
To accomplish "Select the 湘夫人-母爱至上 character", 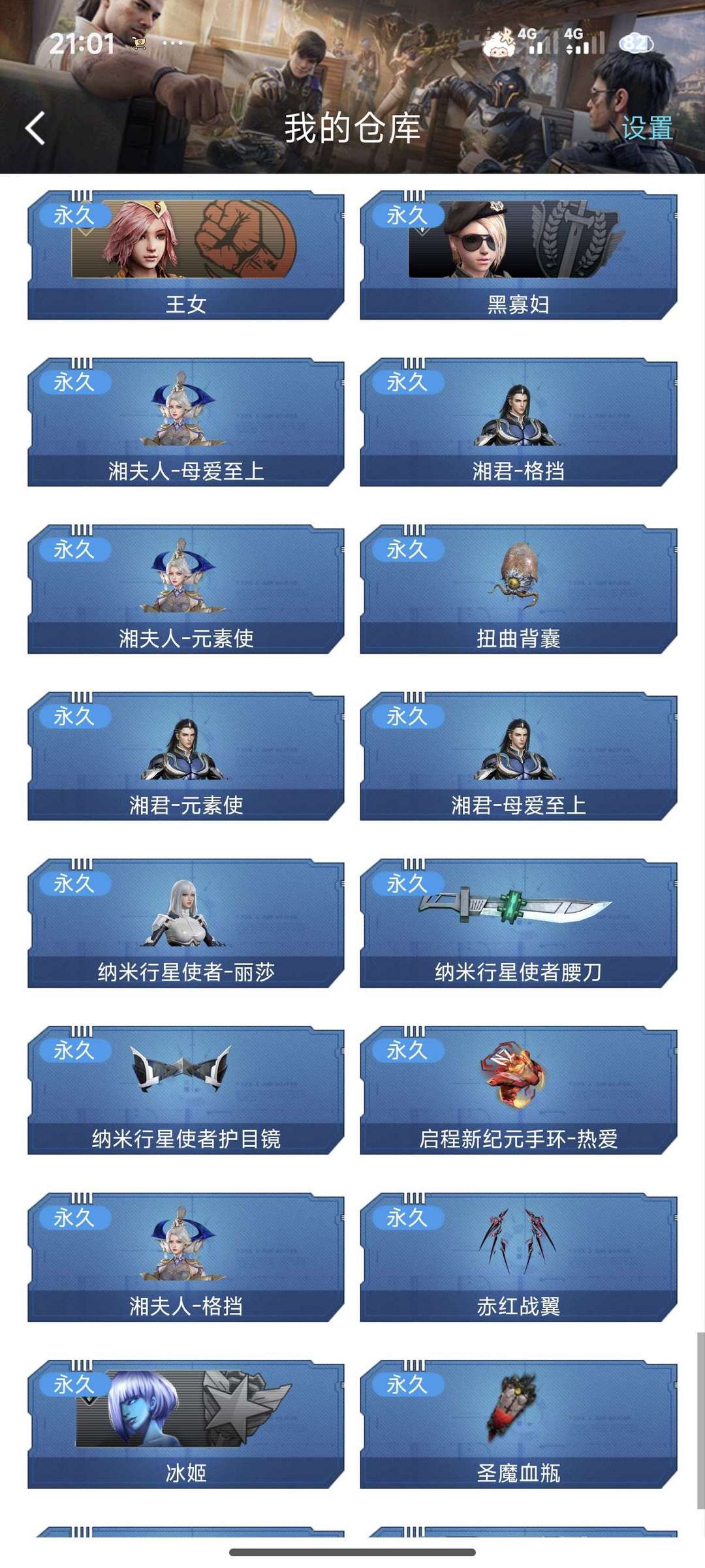I will (x=186, y=424).
